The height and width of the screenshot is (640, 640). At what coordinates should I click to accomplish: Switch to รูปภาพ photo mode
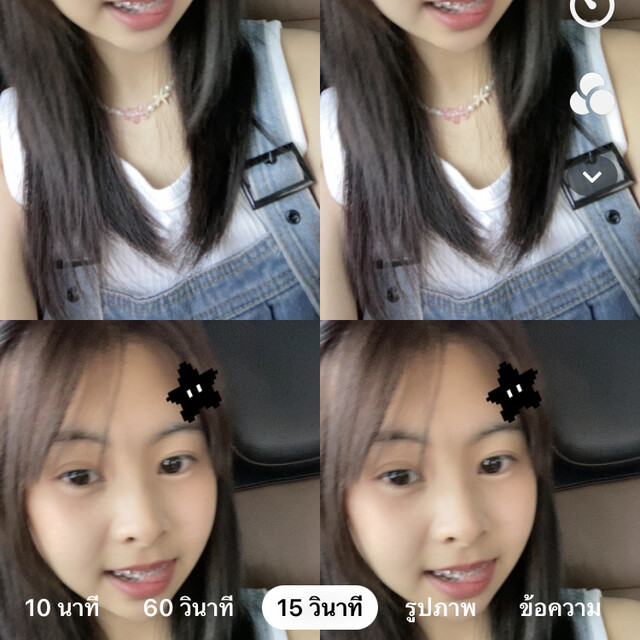click(440, 607)
